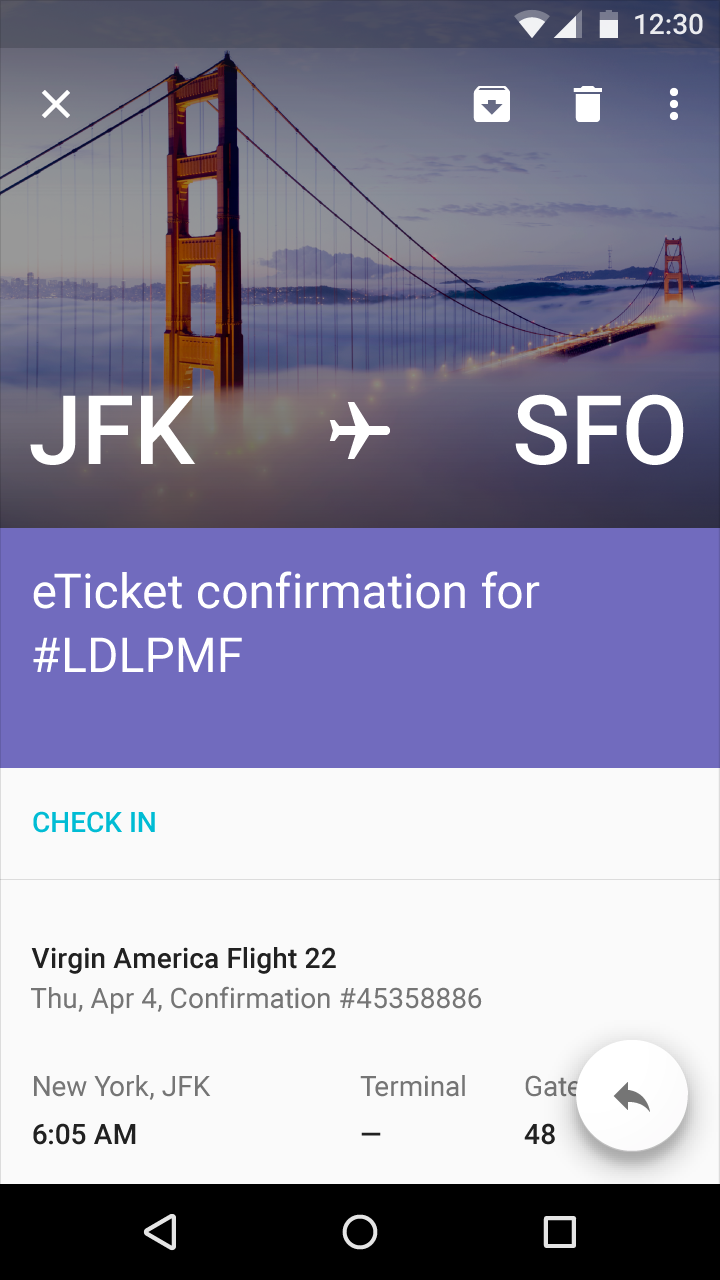Go to the home screen
This screenshot has height=1280, width=720.
(x=360, y=1232)
